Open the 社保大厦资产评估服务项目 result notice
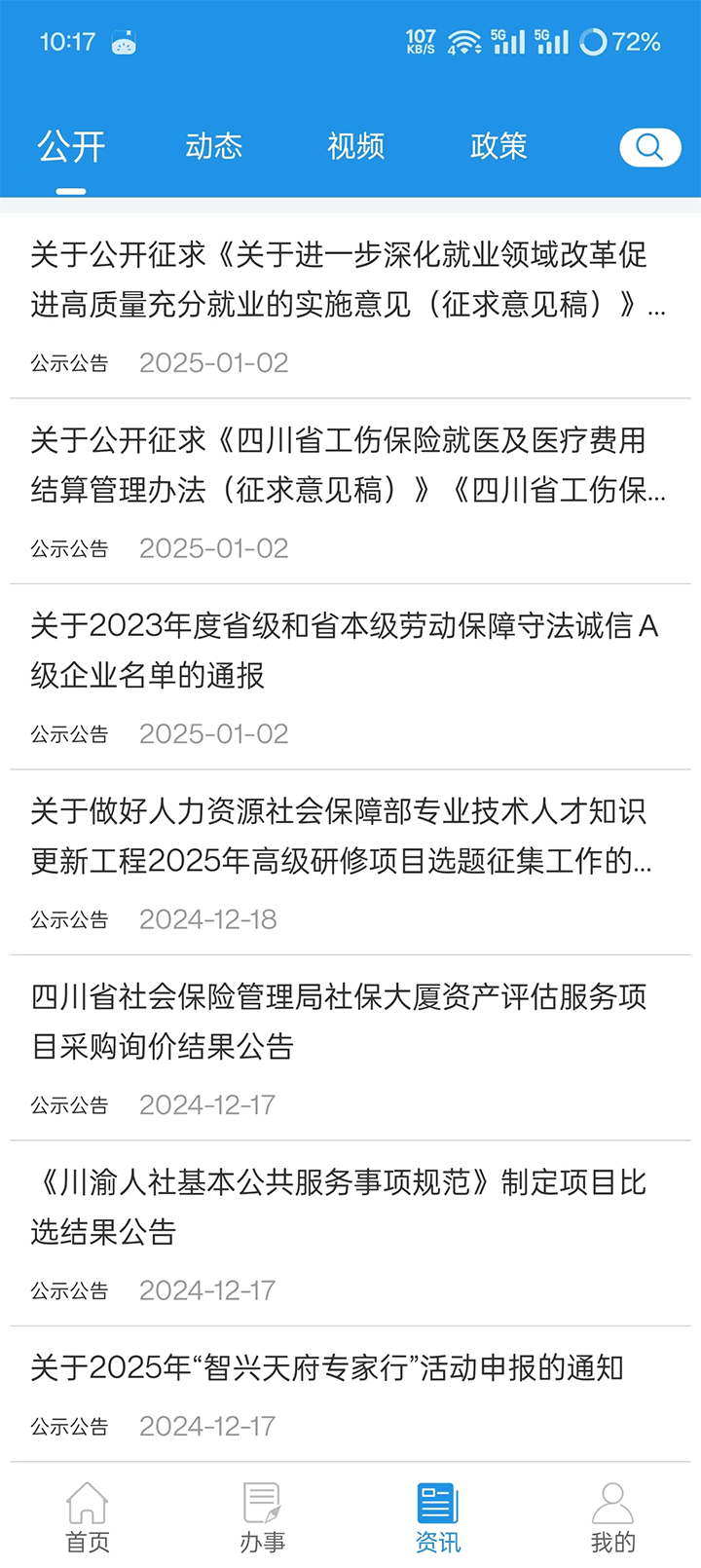The image size is (701, 1568). (x=350, y=1048)
